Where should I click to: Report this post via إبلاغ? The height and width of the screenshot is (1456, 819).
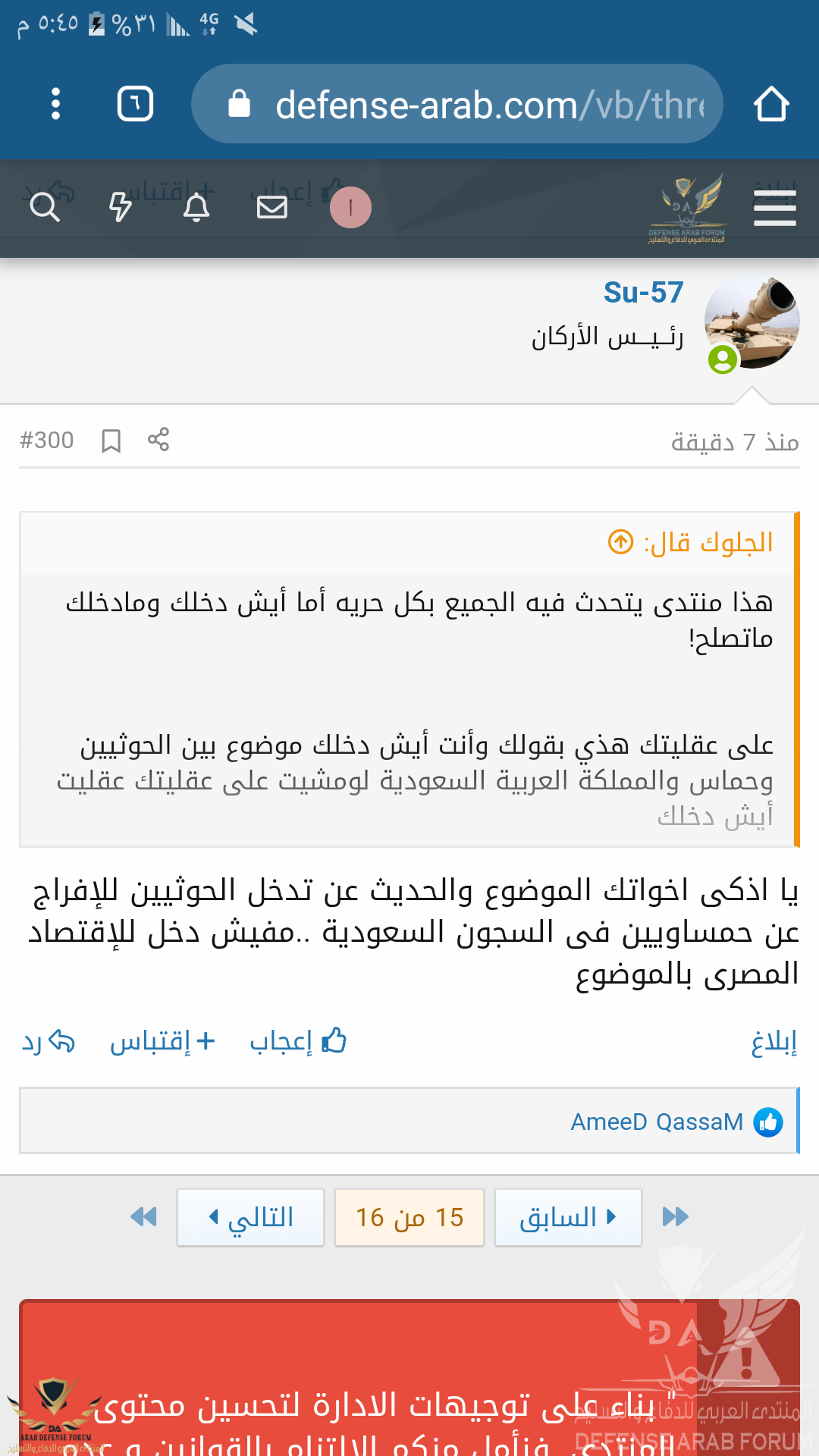[x=773, y=1043]
